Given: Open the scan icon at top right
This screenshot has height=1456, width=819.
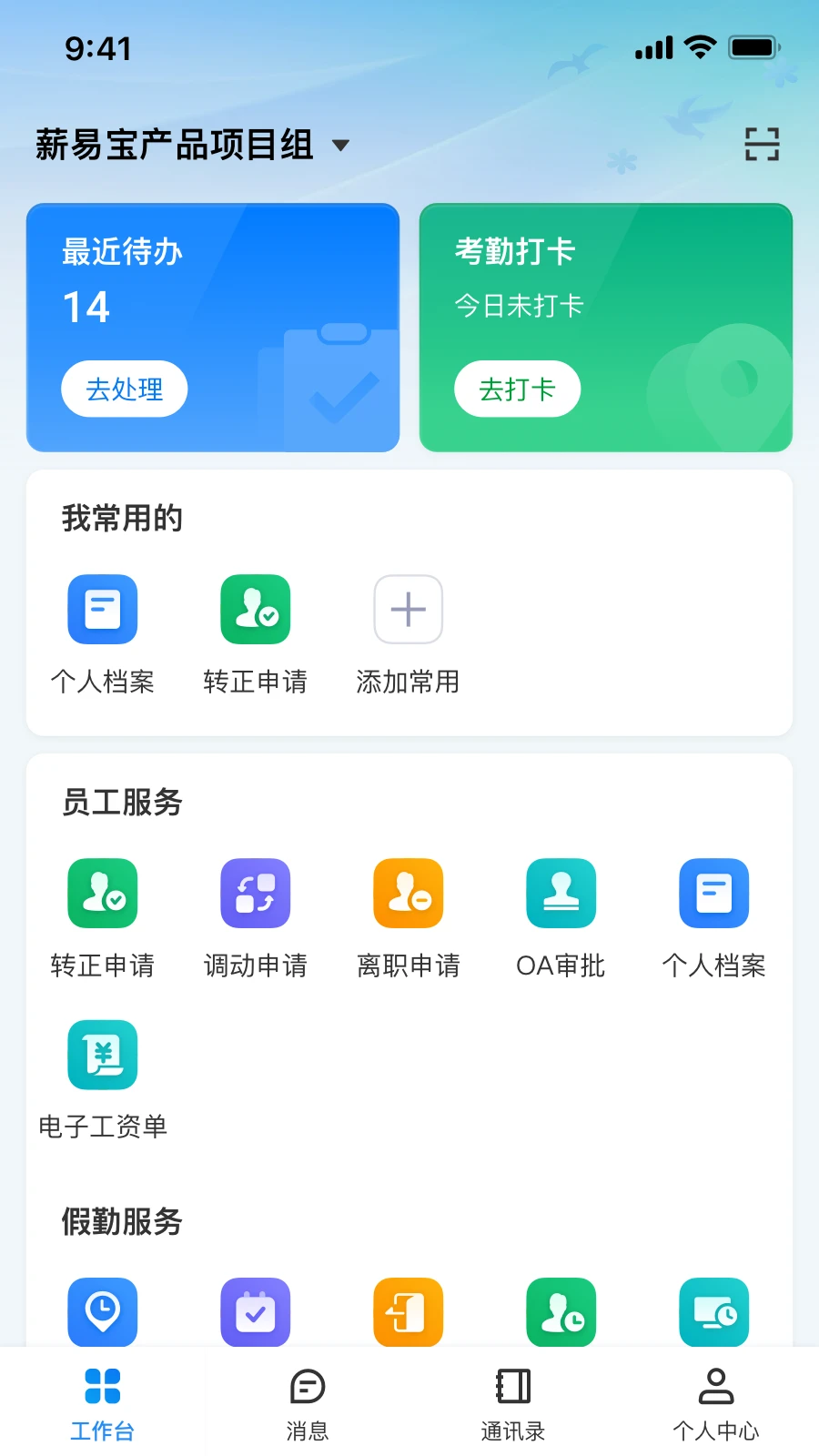Looking at the screenshot, I should [762, 144].
